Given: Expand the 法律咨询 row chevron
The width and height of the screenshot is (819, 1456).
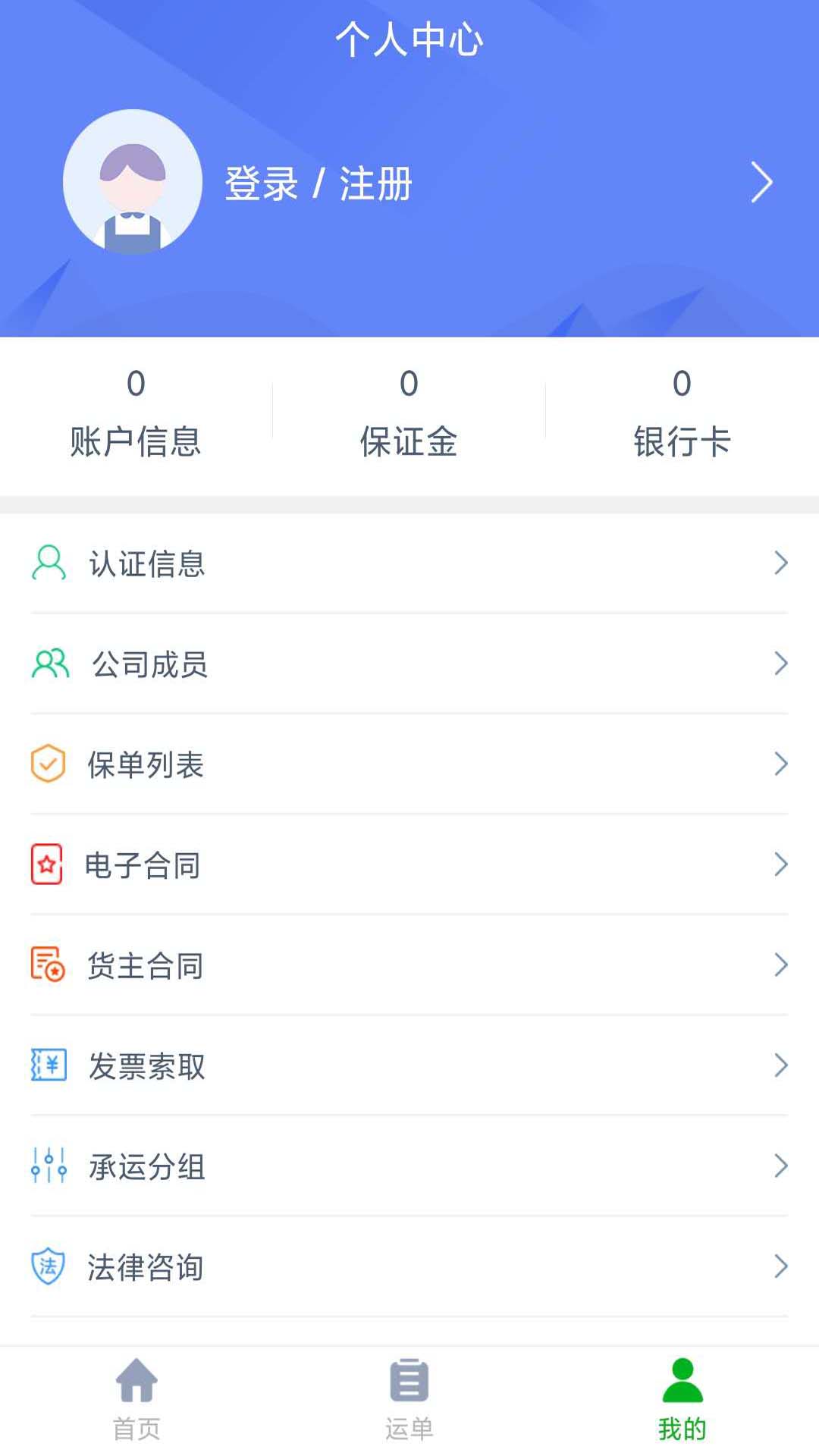Looking at the screenshot, I should [781, 1267].
